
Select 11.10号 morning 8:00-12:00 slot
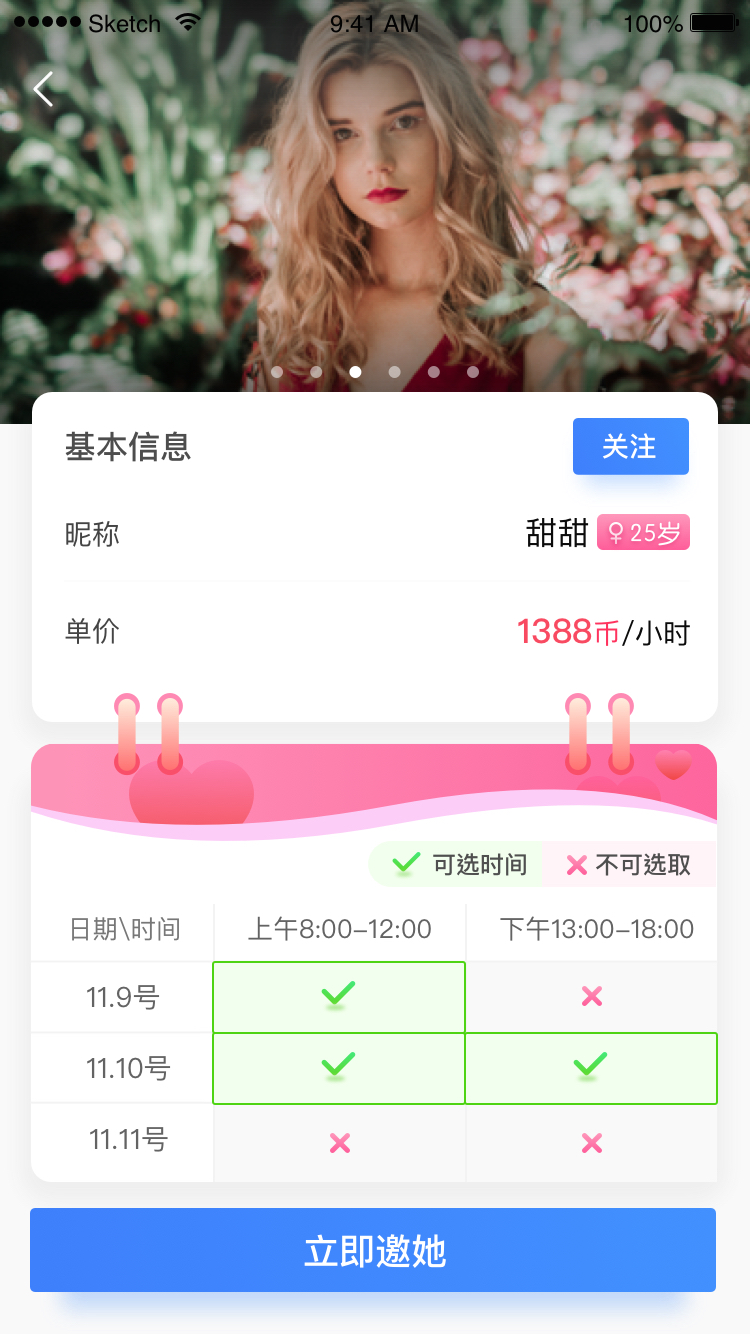[339, 1068]
